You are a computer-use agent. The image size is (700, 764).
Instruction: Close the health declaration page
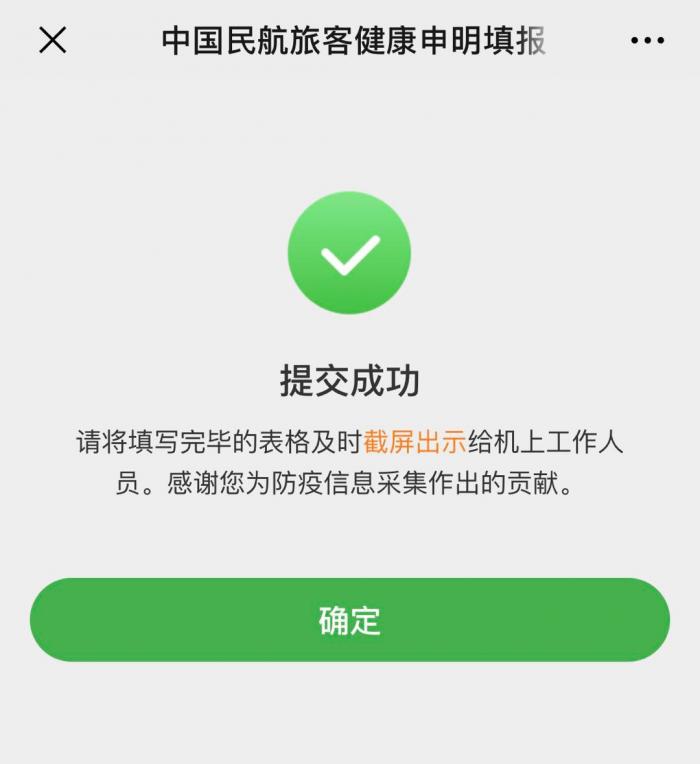pos(52,40)
